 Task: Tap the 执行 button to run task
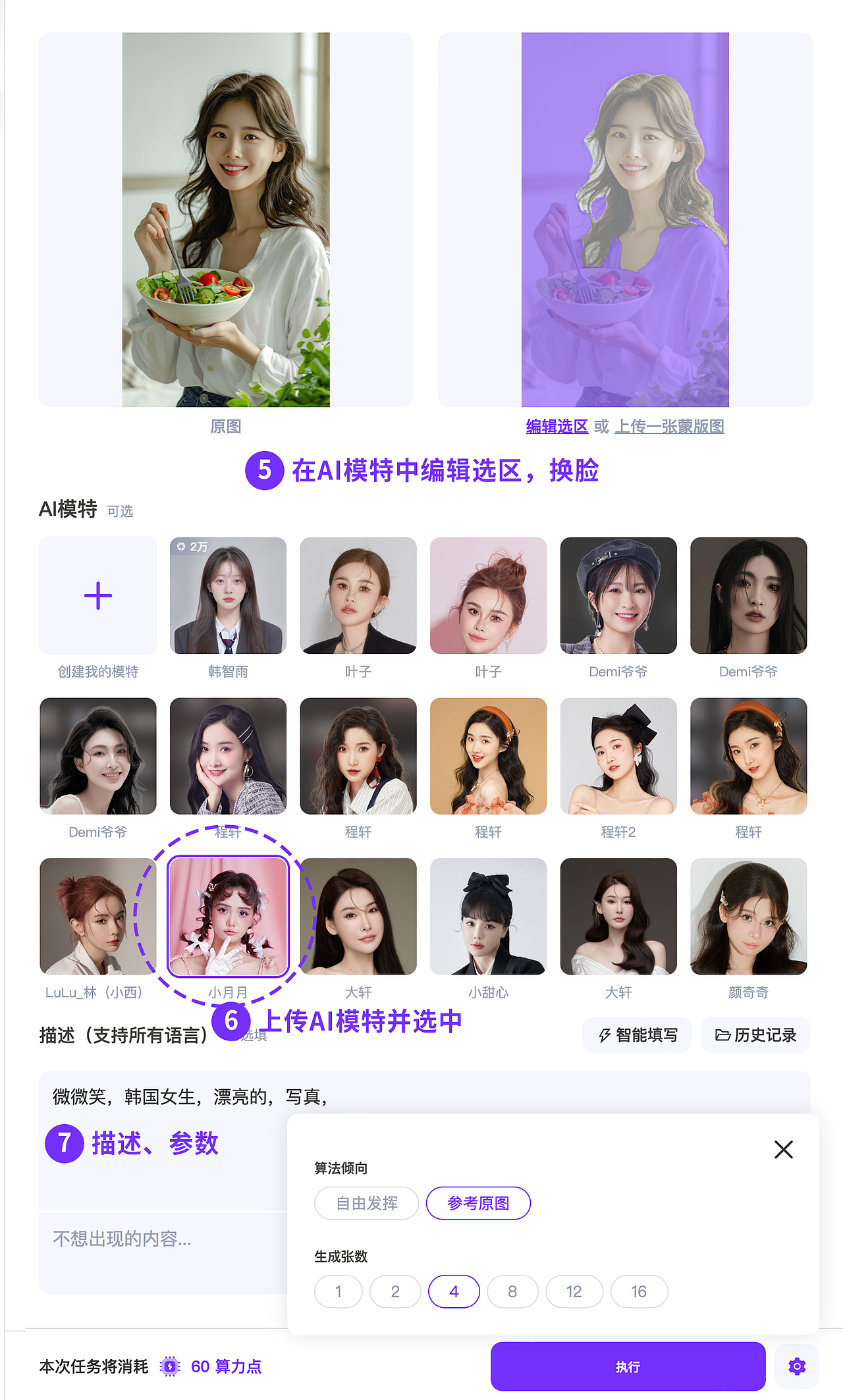pos(628,1367)
